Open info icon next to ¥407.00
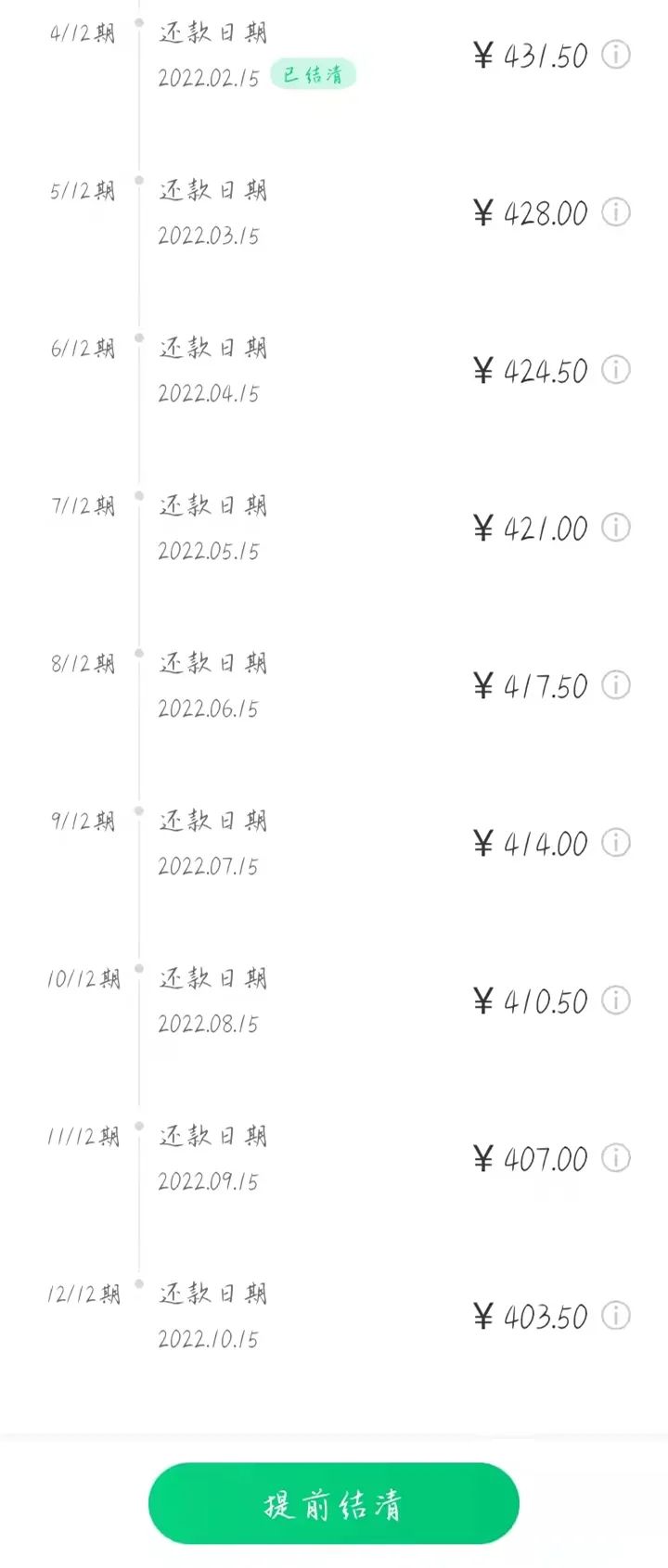 pos(616,1158)
